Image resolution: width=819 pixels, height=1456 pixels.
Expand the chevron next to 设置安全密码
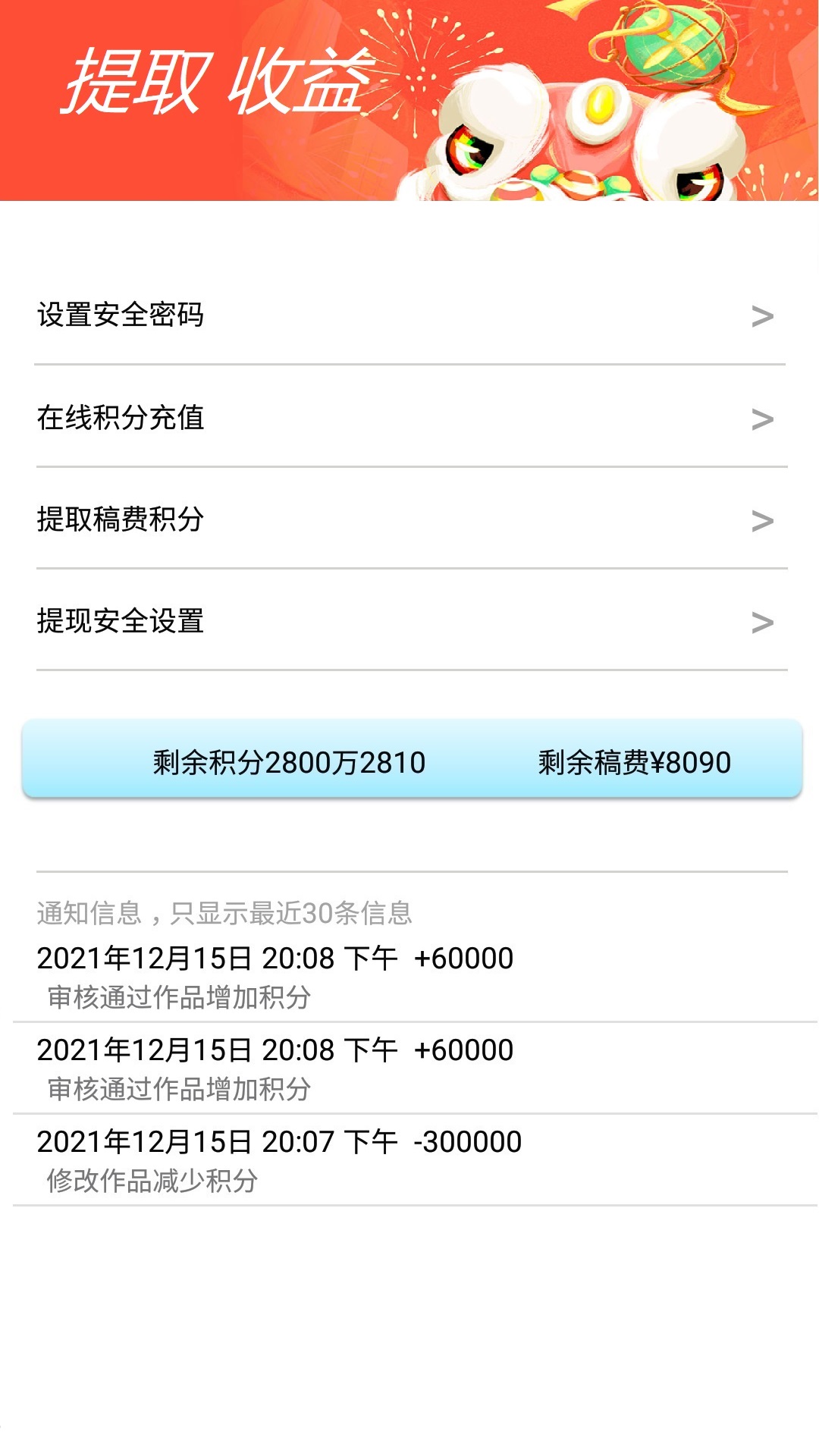pos(764,316)
